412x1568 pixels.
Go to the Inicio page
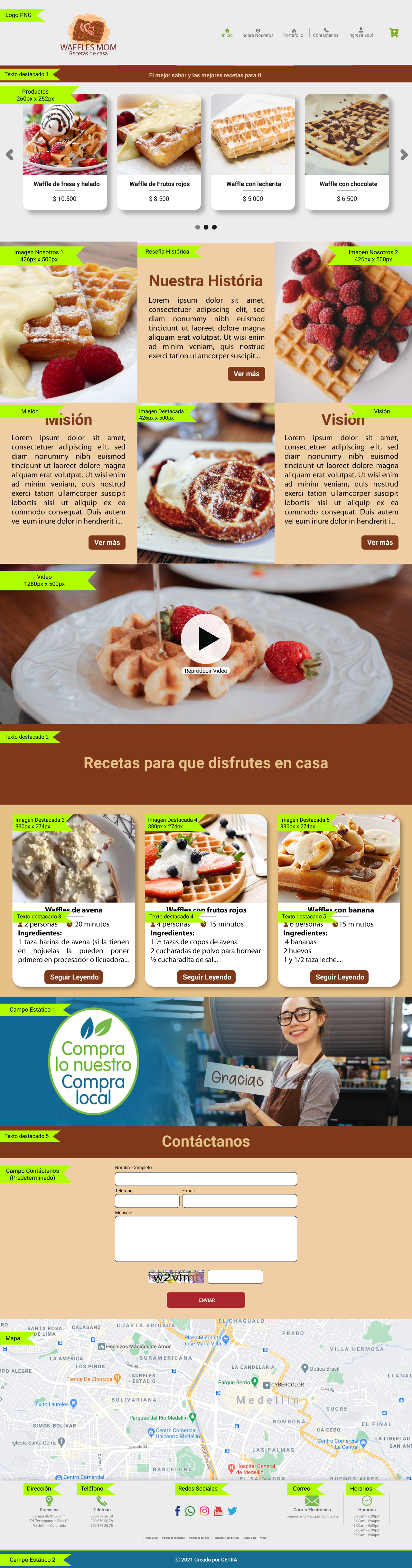pos(227,33)
